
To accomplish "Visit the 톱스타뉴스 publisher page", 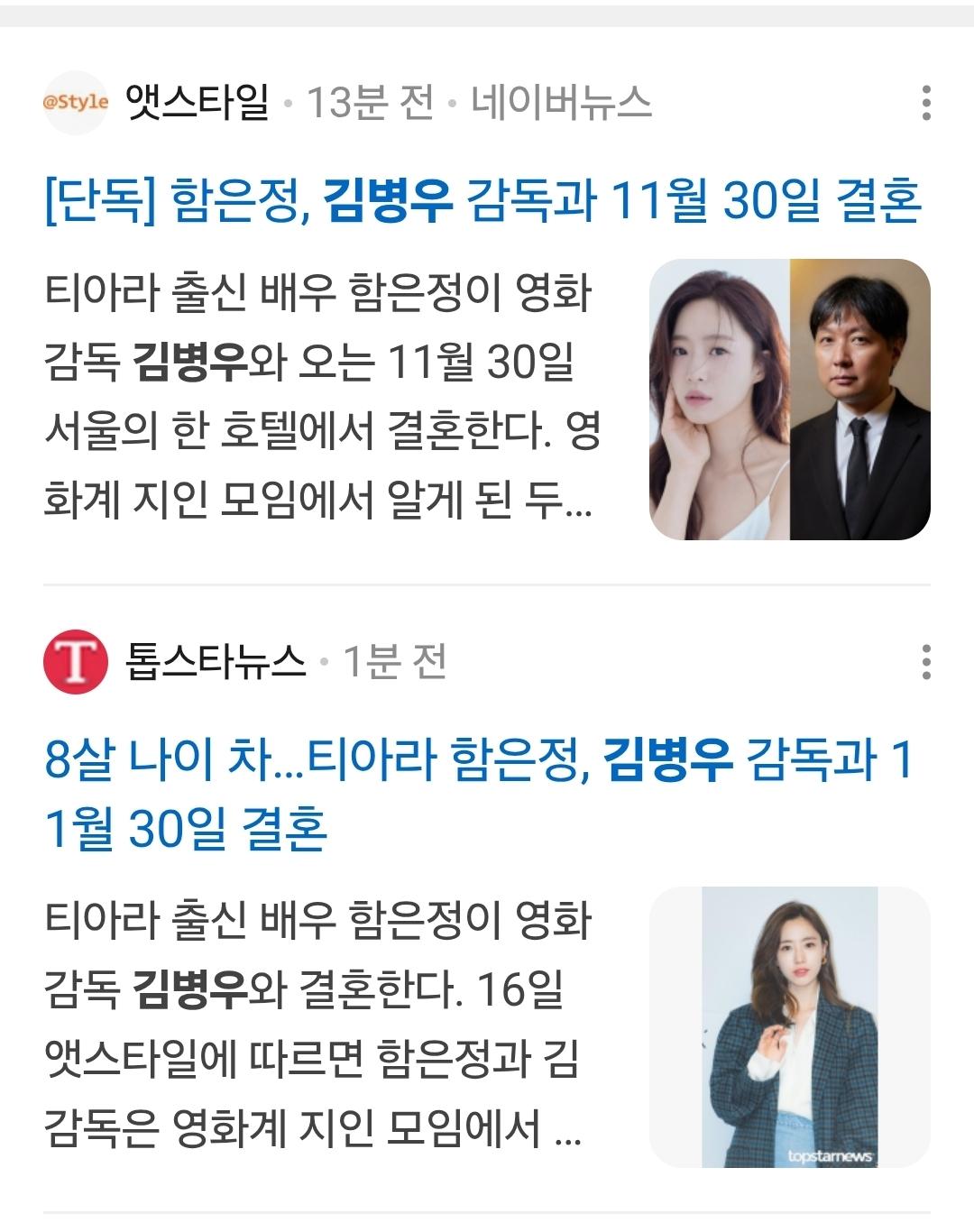I will click(x=215, y=662).
